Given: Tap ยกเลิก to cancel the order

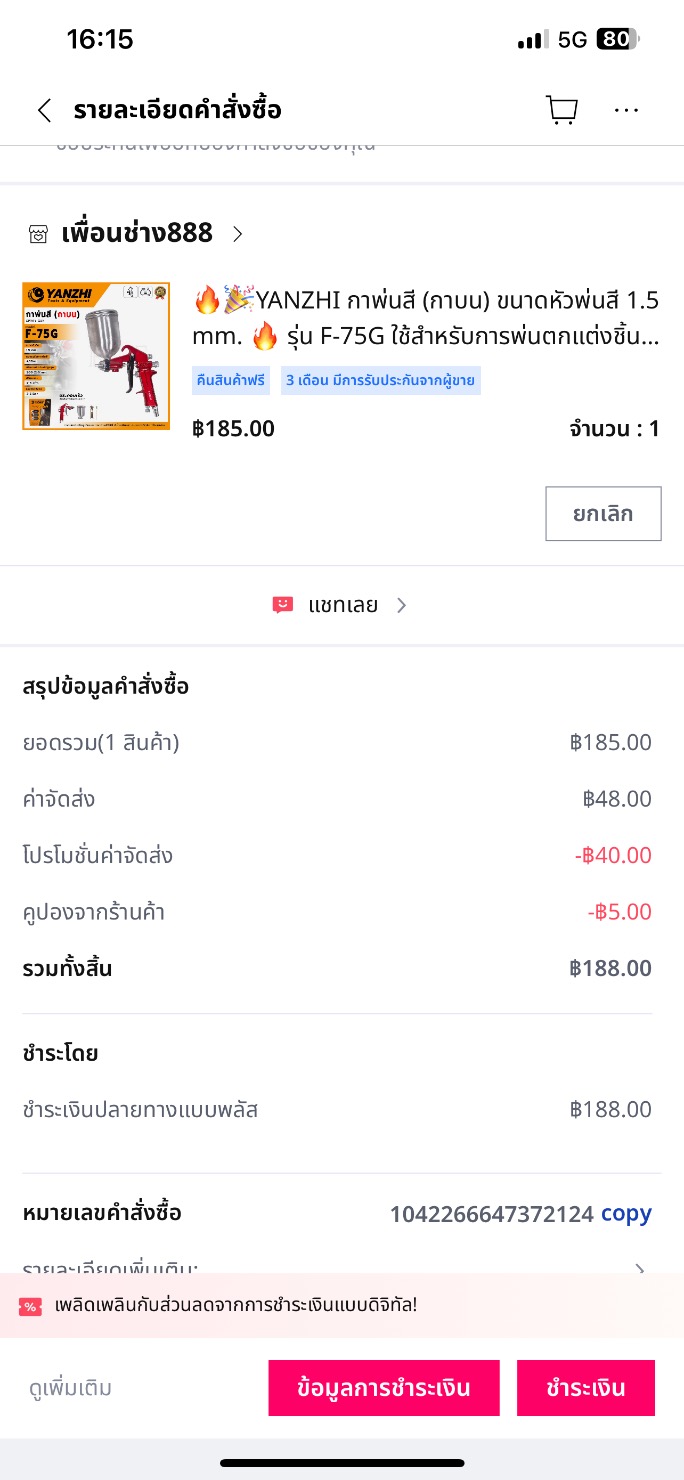Looking at the screenshot, I should 603,514.
